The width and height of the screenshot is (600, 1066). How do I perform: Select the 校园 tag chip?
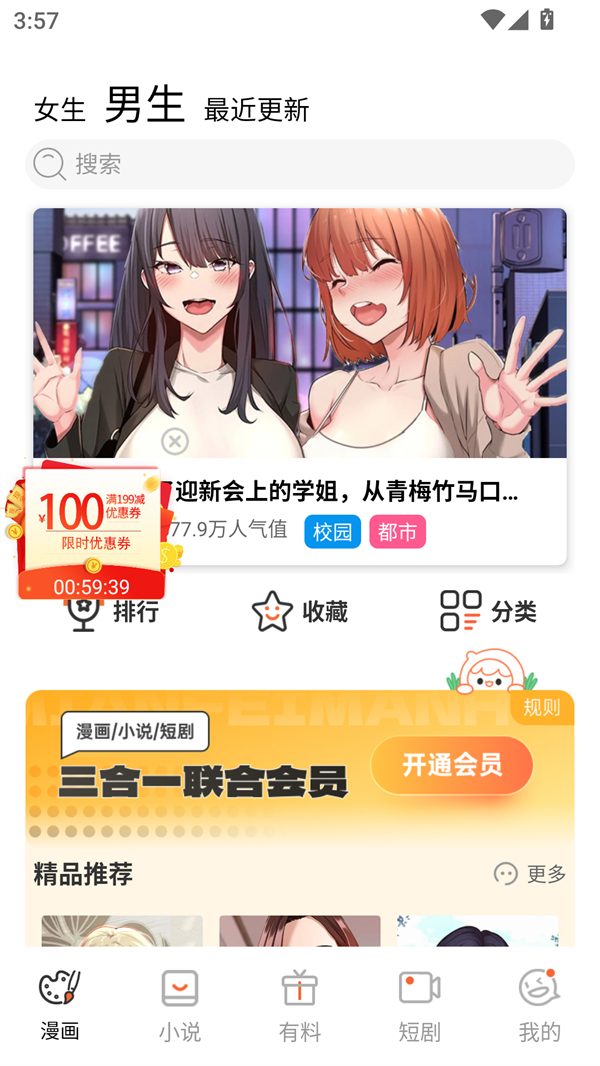(x=332, y=532)
